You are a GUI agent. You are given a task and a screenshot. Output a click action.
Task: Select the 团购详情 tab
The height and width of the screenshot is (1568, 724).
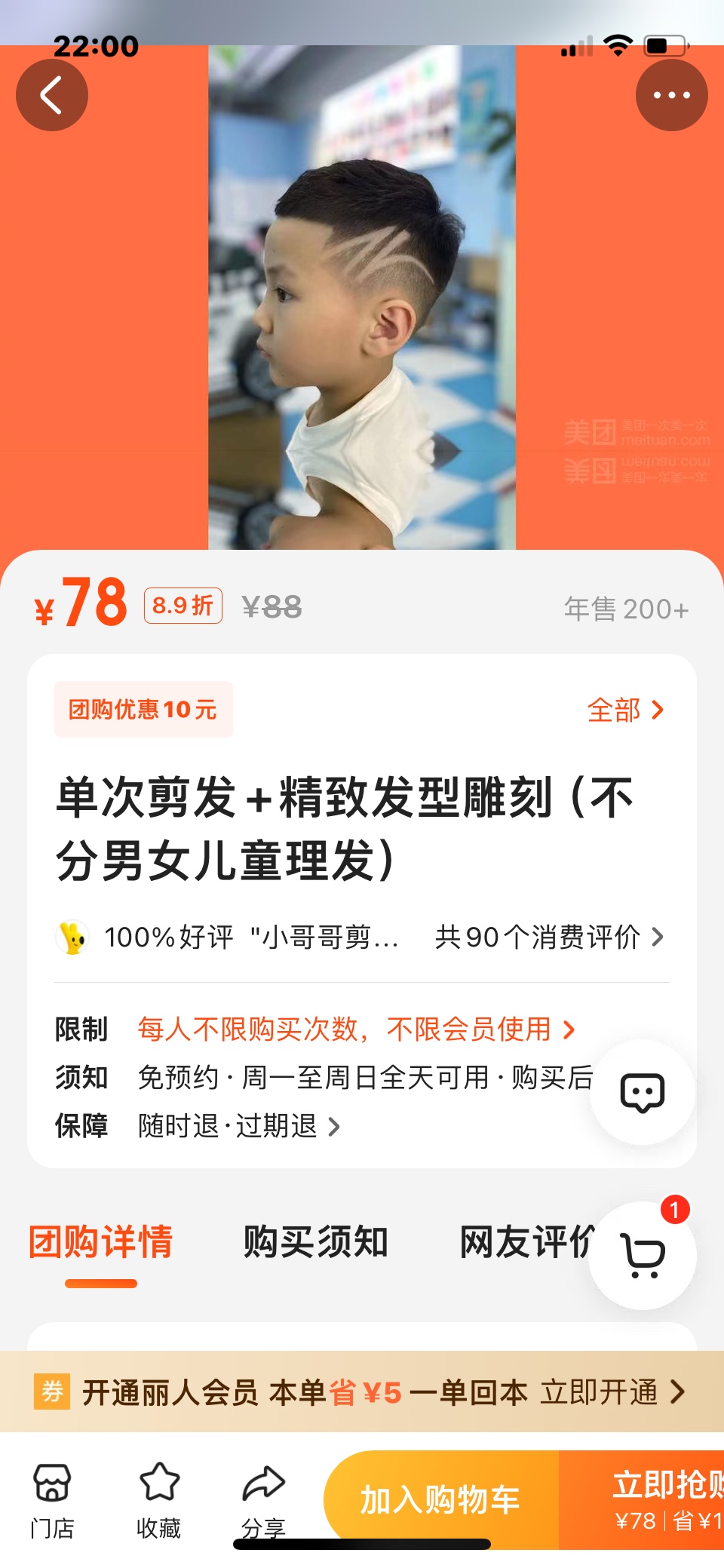tap(101, 1242)
